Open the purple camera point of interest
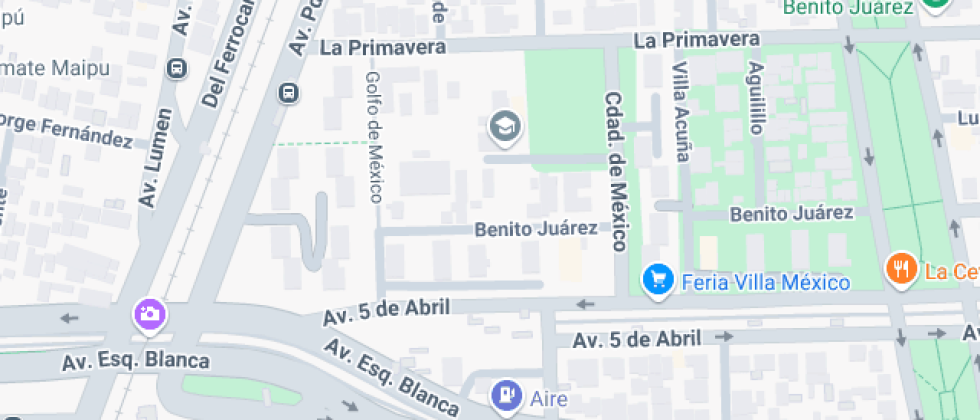 (x=150, y=314)
